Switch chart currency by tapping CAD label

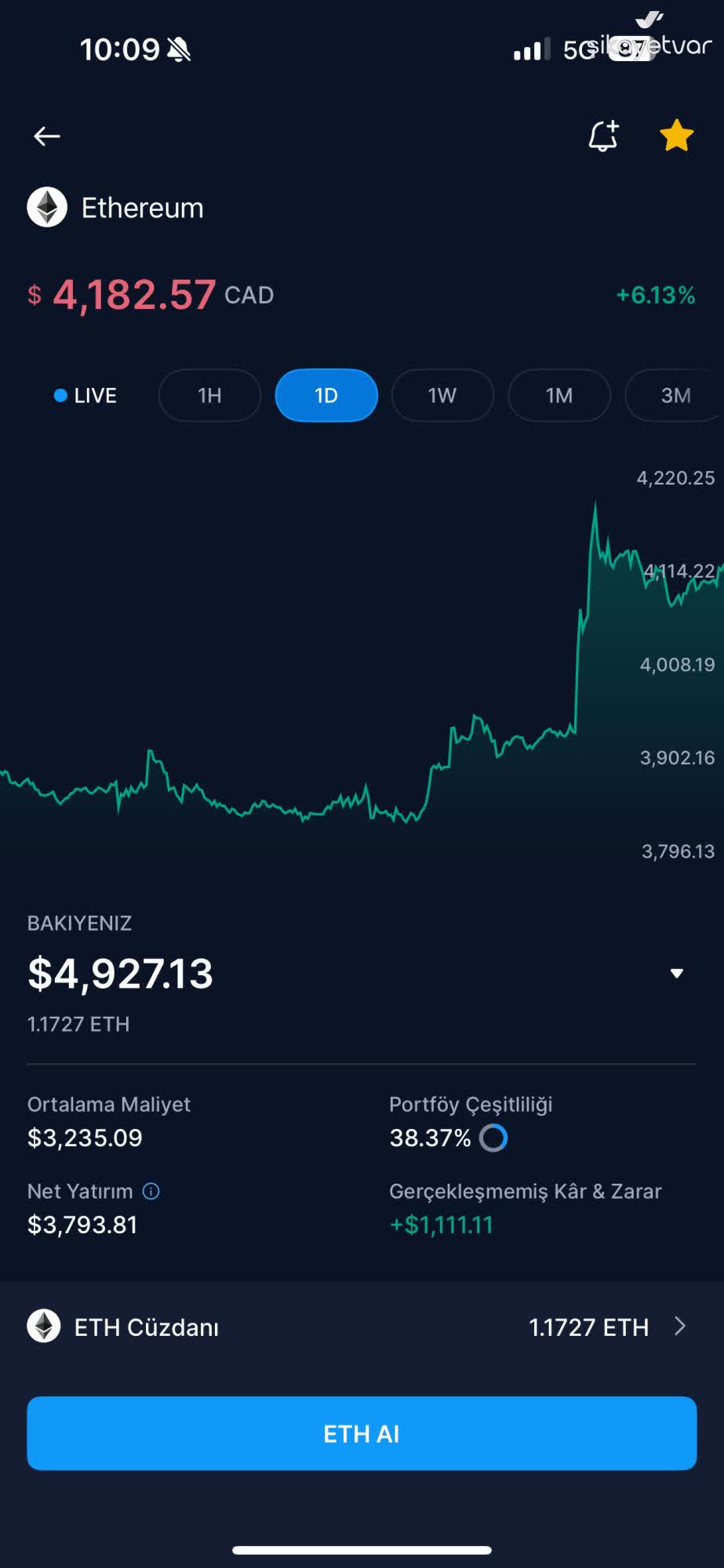point(249,296)
